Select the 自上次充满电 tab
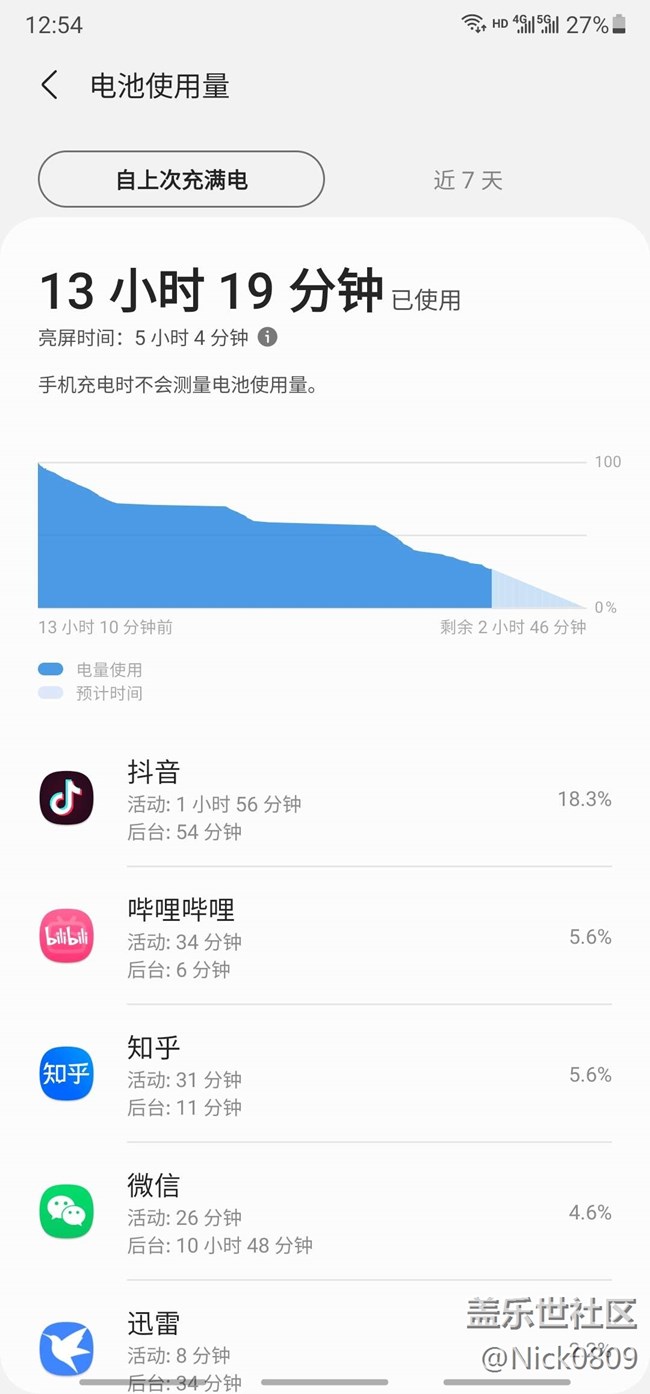The width and height of the screenshot is (650, 1394). (x=181, y=180)
